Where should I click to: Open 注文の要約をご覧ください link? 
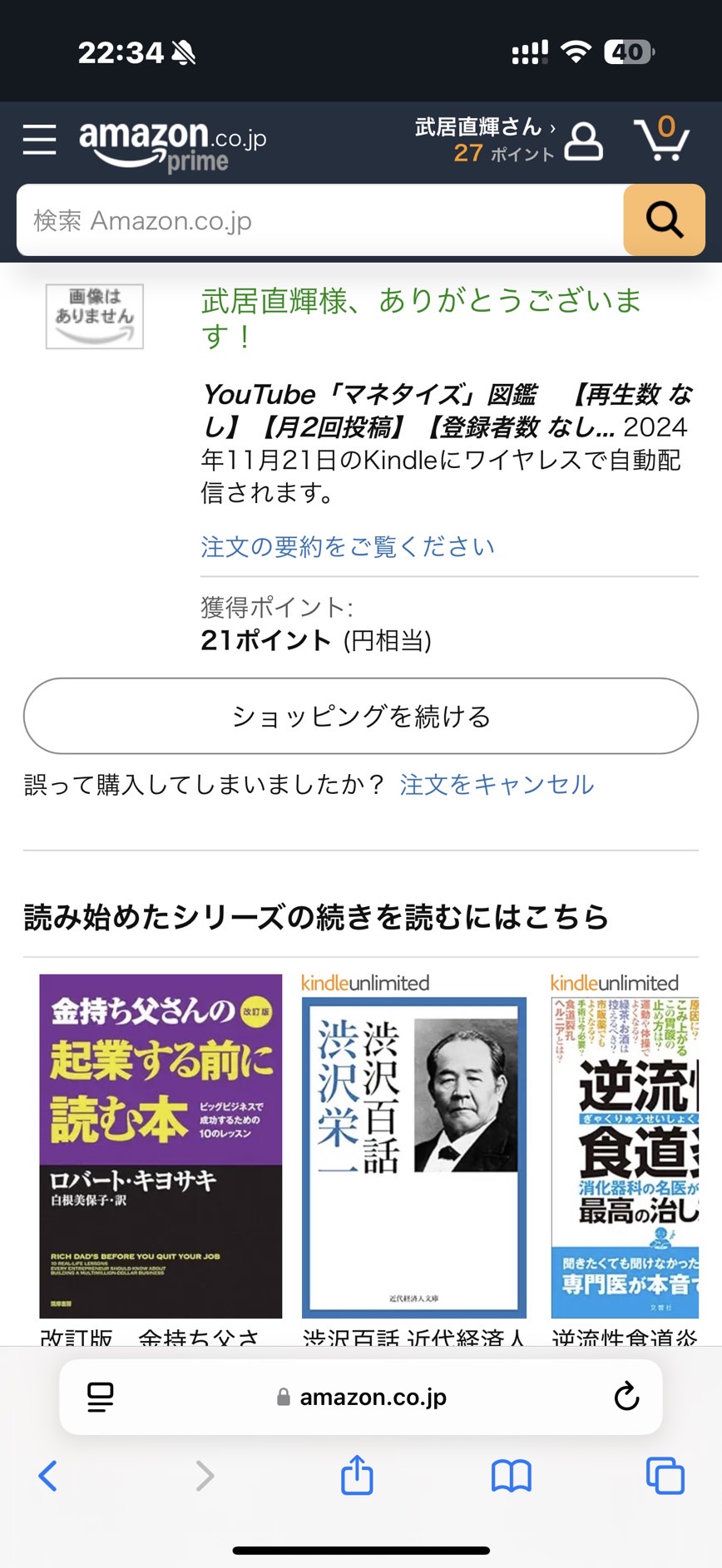(348, 547)
